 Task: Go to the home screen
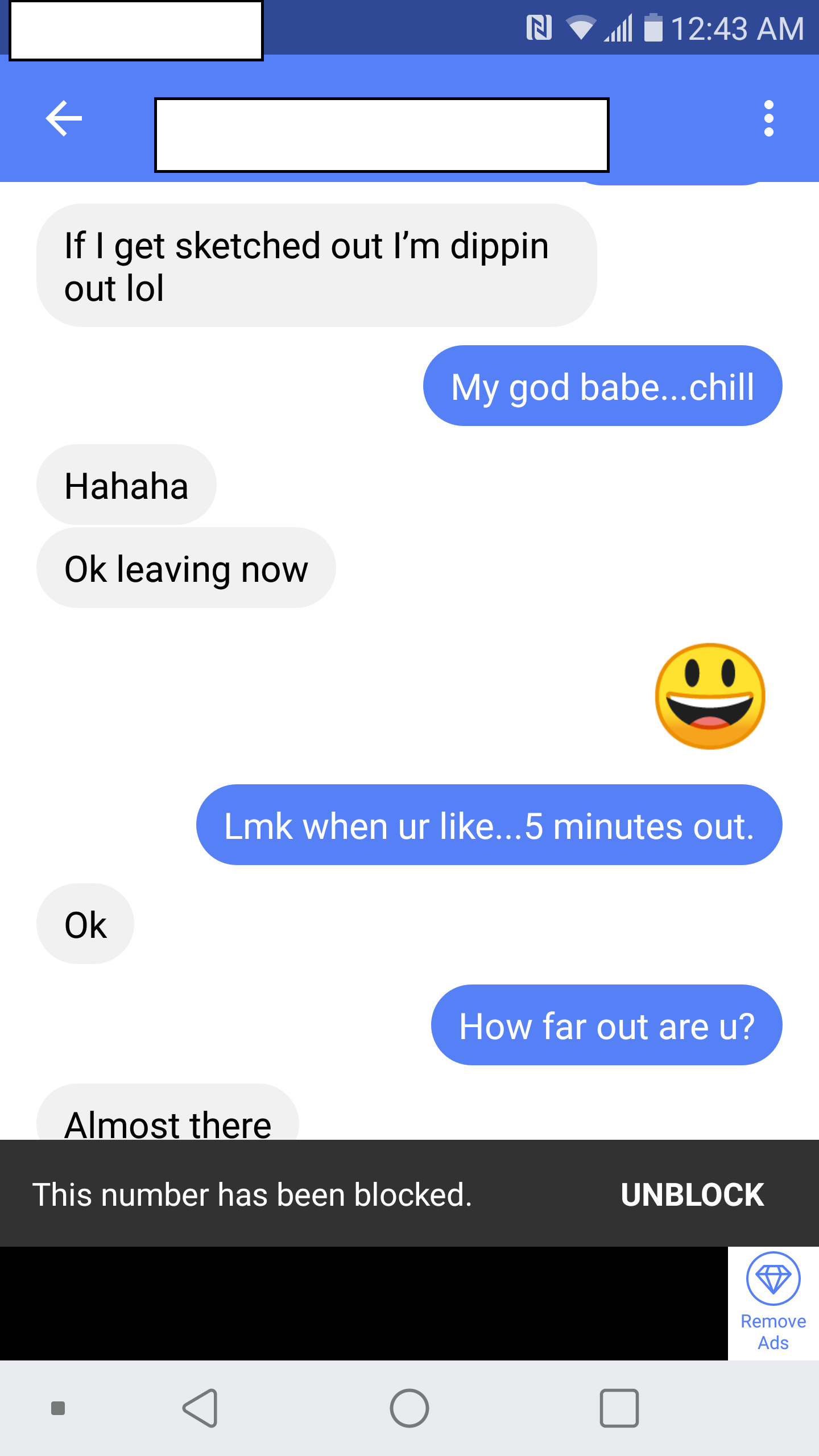pyautogui.click(x=409, y=1408)
